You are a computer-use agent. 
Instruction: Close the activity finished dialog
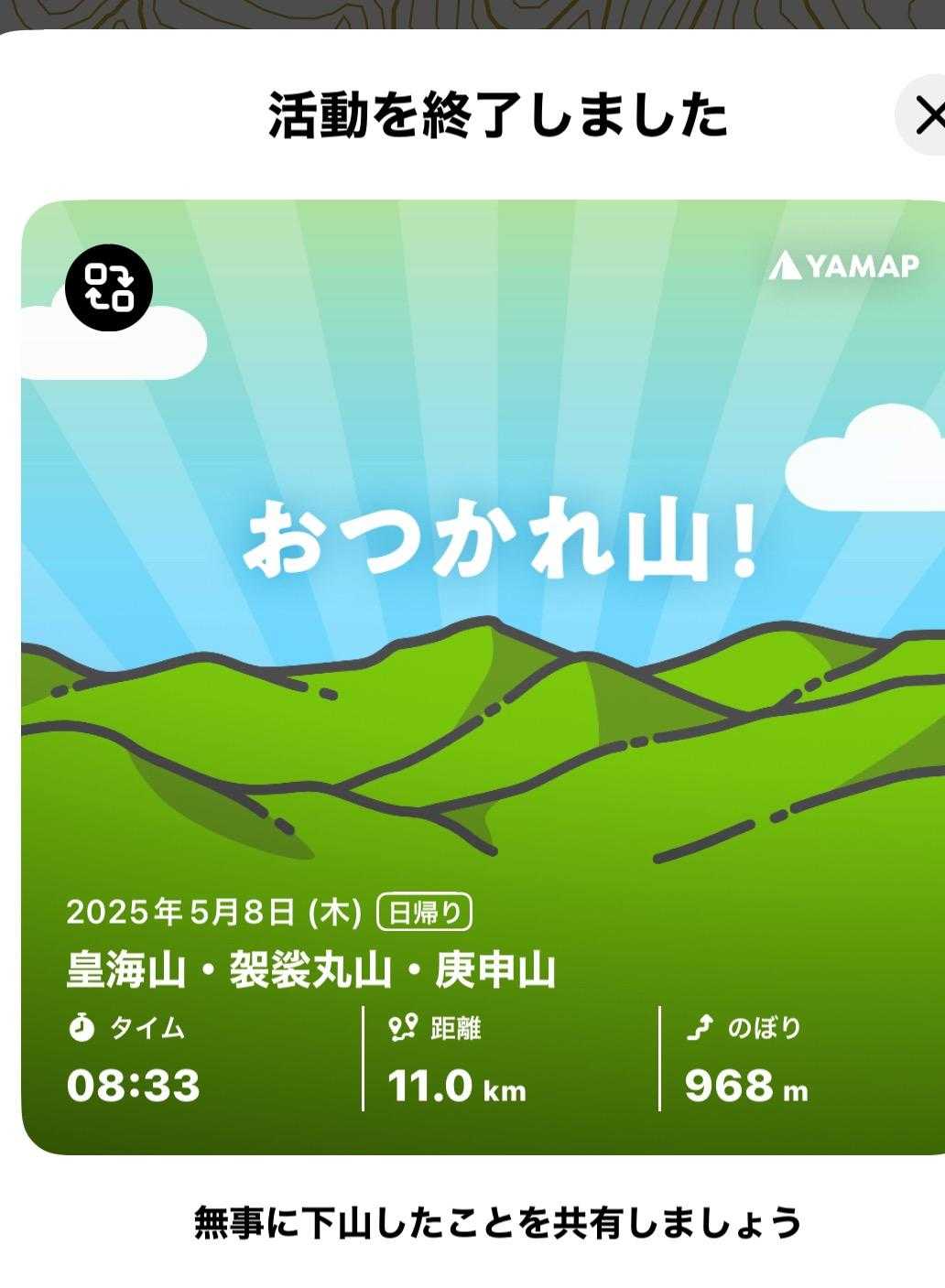coord(928,116)
